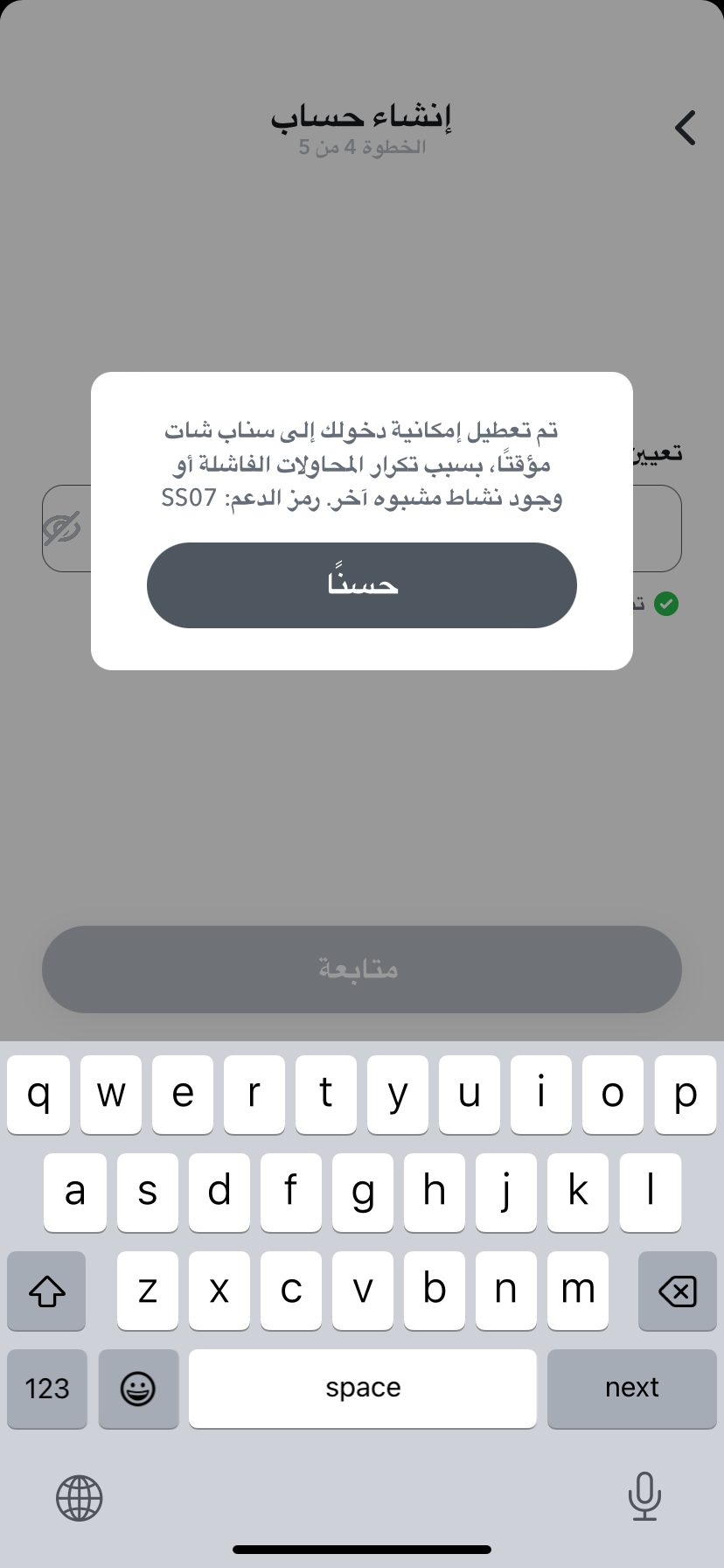Viewport: 724px width, 1568px height.
Task: Go back using the top arrow
Action: [685, 128]
